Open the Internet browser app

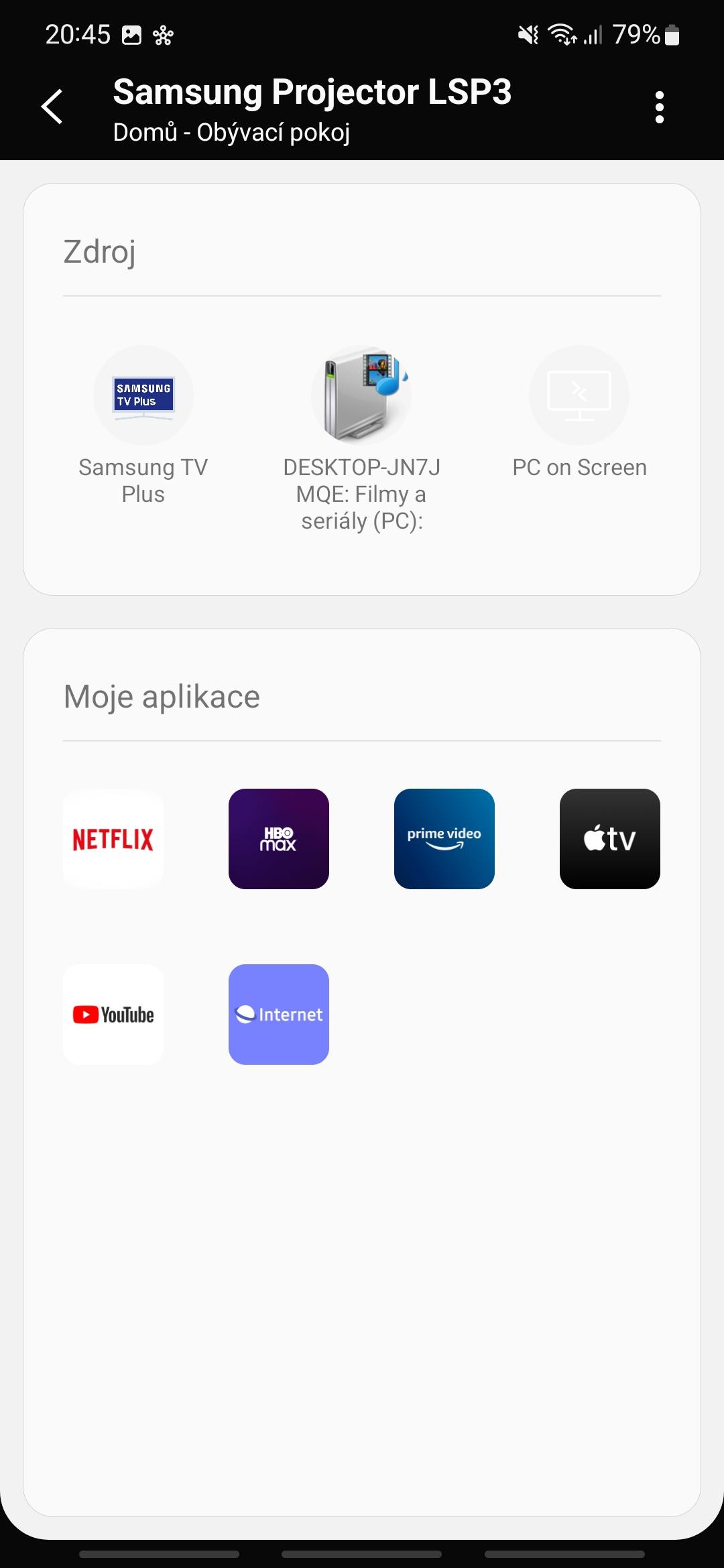click(x=279, y=1015)
